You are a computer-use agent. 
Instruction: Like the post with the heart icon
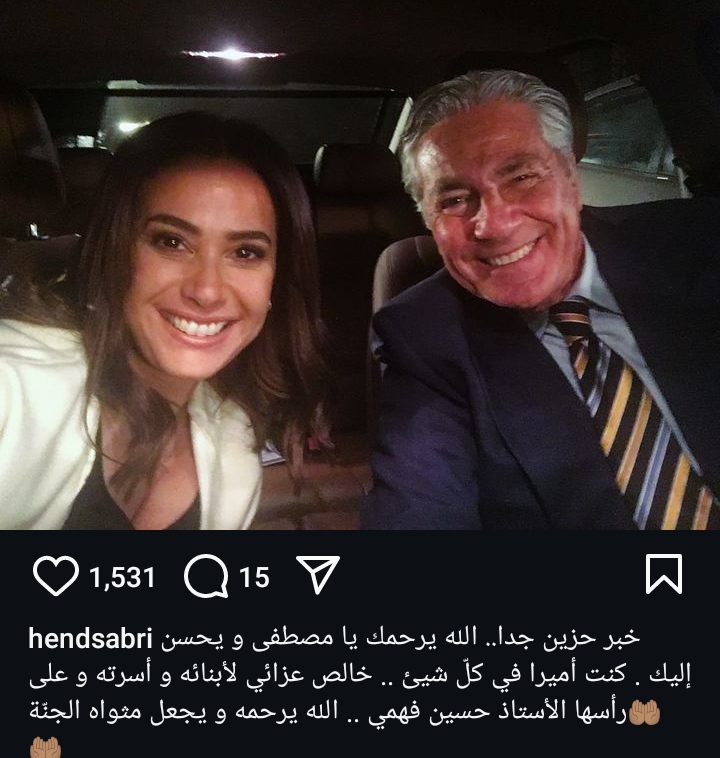click(x=55, y=576)
